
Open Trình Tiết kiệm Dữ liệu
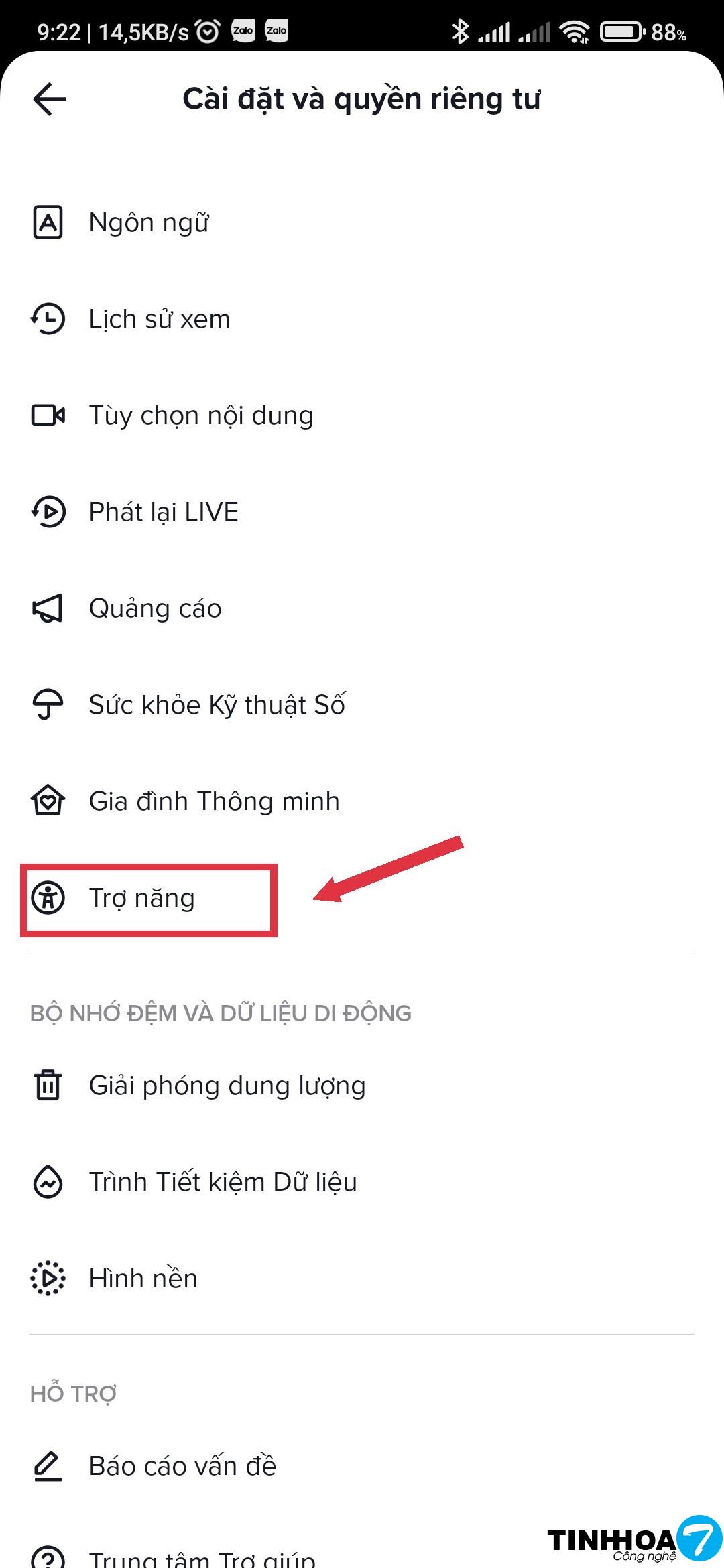pos(223,1182)
